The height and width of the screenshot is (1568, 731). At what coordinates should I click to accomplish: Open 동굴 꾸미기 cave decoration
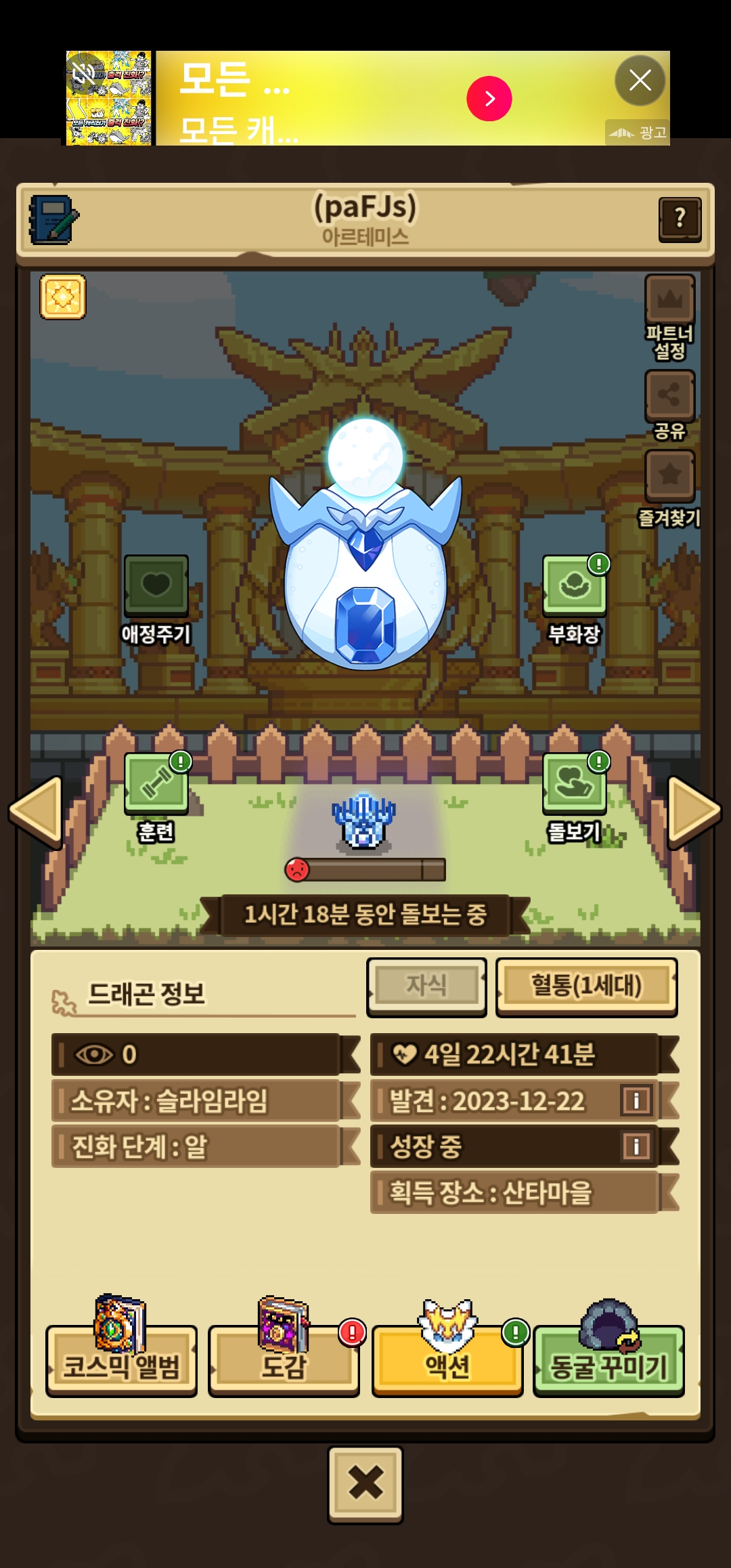[609, 1361]
